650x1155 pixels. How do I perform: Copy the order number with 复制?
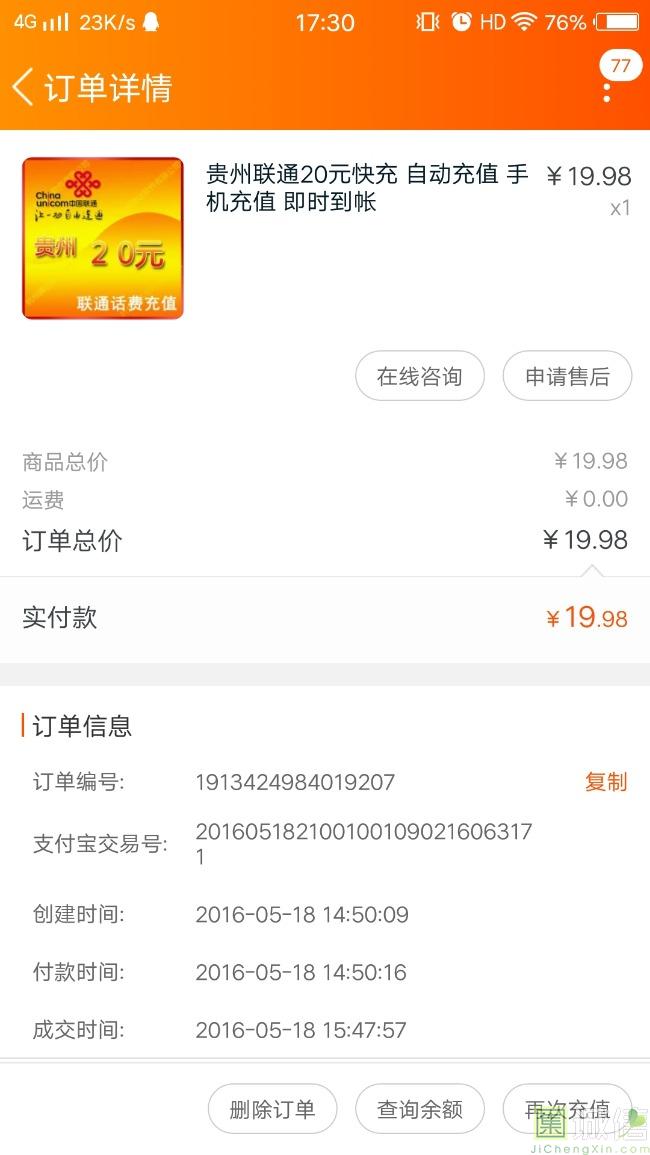click(x=606, y=782)
